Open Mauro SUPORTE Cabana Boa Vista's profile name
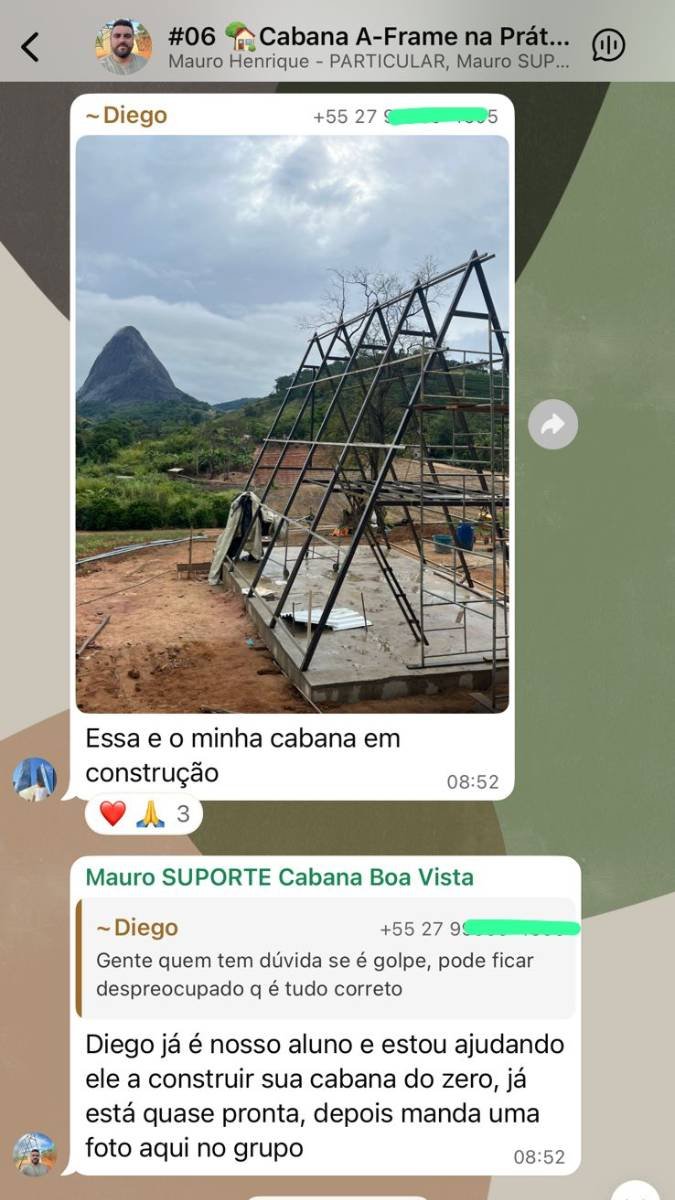This screenshot has width=675, height=1200. click(x=280, y=877)
